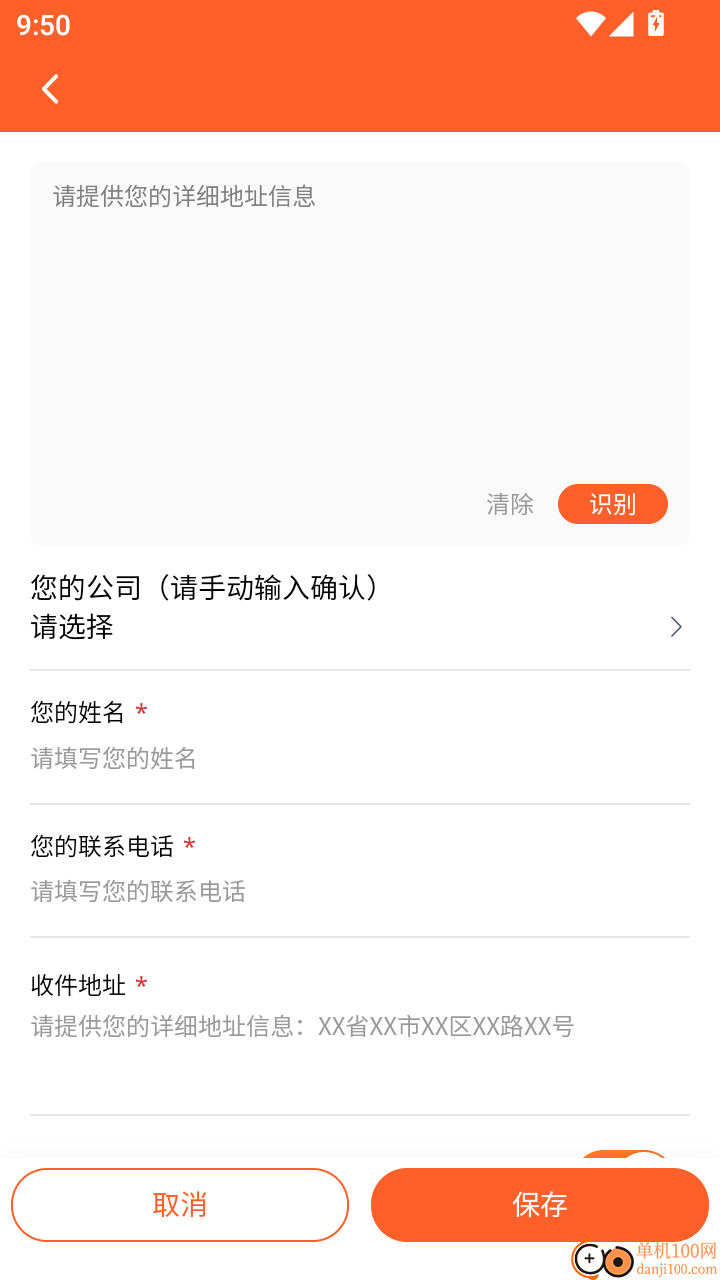This screenshot has width=720, height=1280.
Task: Tap the cellular signal icon in status bar
Action: pyautogui.click(x=622, y=24)
